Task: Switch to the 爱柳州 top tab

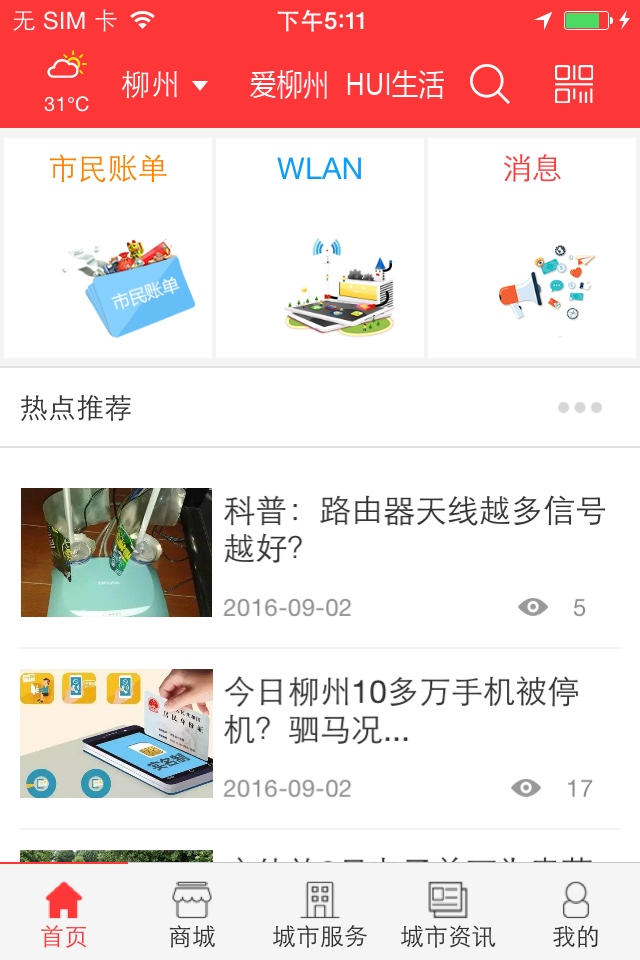Action: pos(288,85)
